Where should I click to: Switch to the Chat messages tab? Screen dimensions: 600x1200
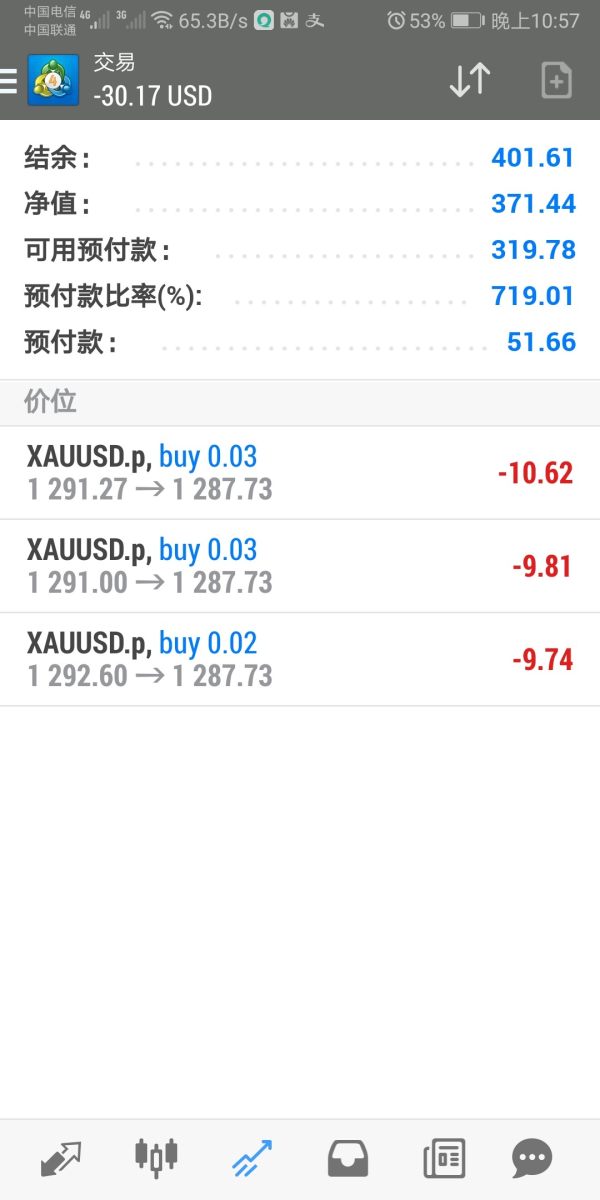(x=532, y=1158)
